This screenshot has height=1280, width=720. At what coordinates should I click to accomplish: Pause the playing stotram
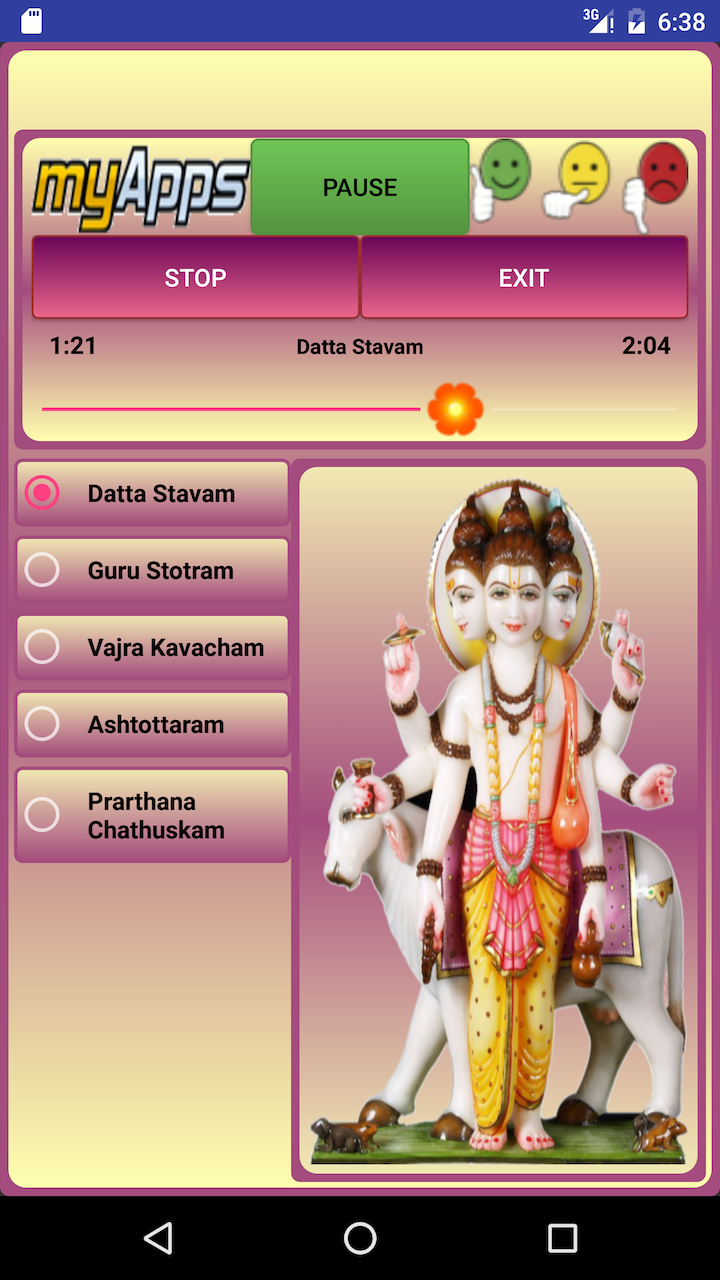pos(360,187)
